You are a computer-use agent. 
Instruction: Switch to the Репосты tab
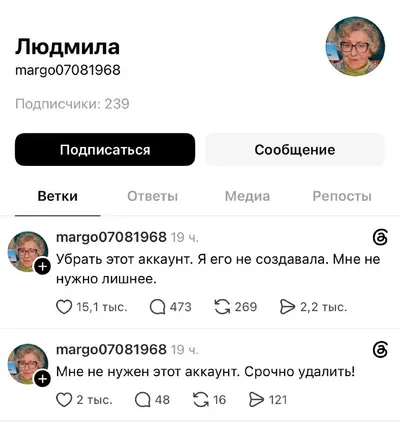click(342, 196)
